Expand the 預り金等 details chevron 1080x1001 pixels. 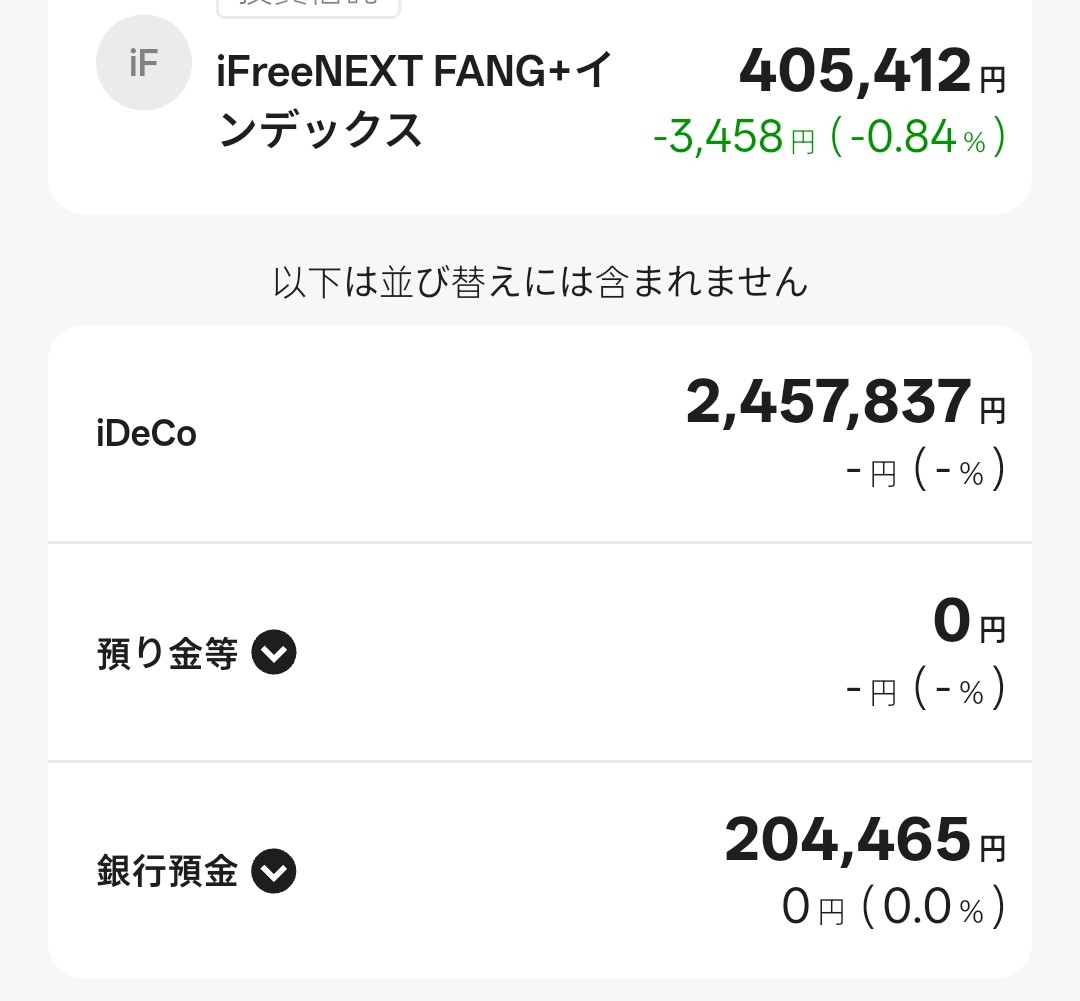274,654
